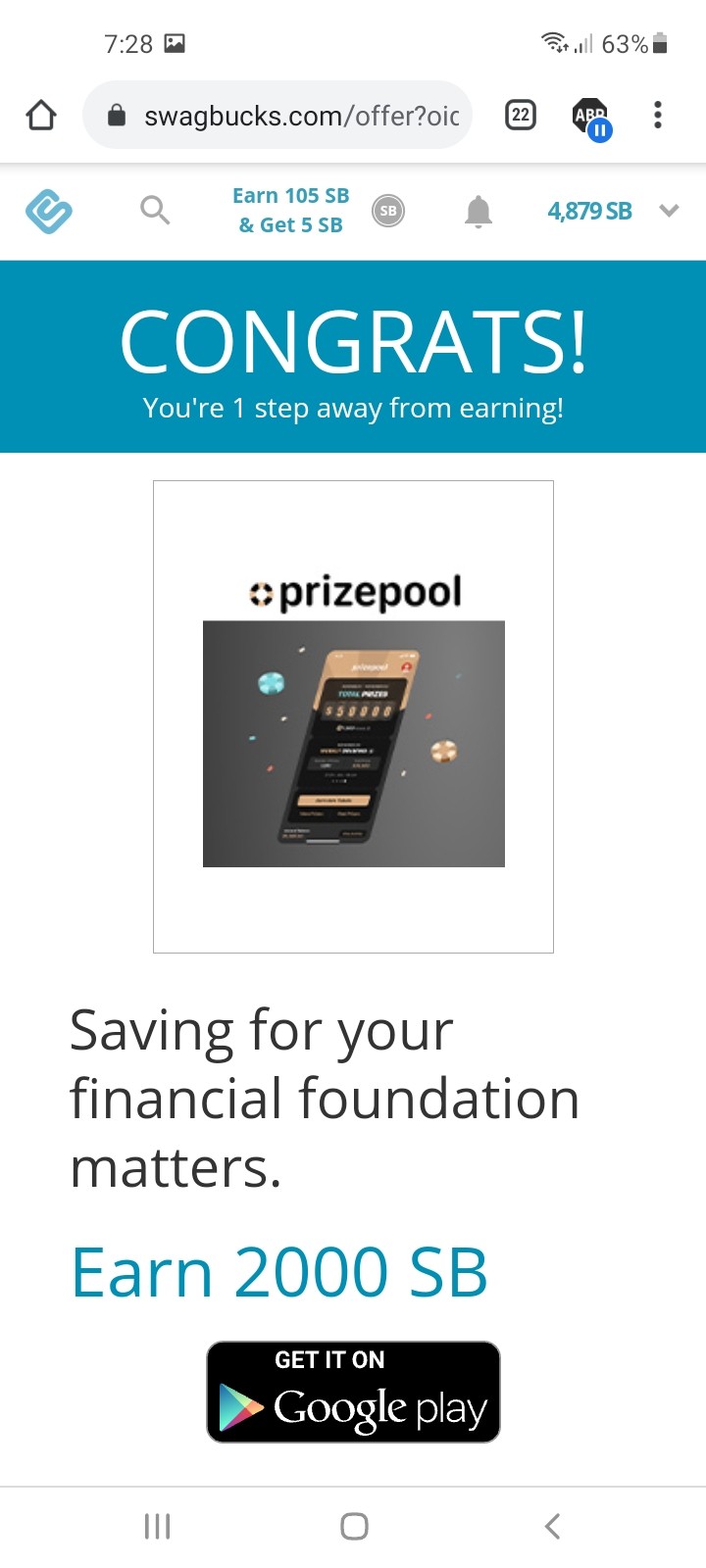Open the browser overflow menu

click(x=658, y=116)
